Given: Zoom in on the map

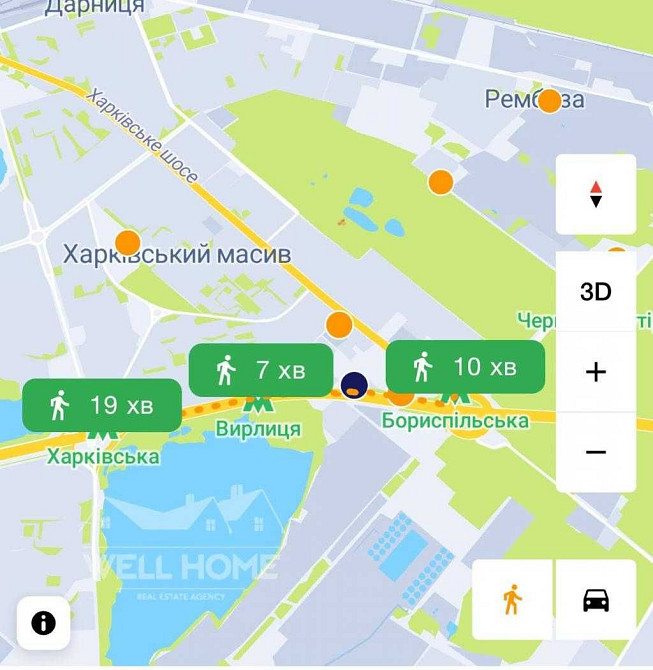Looking at the screenshot, I should click(x=596, y=372).
